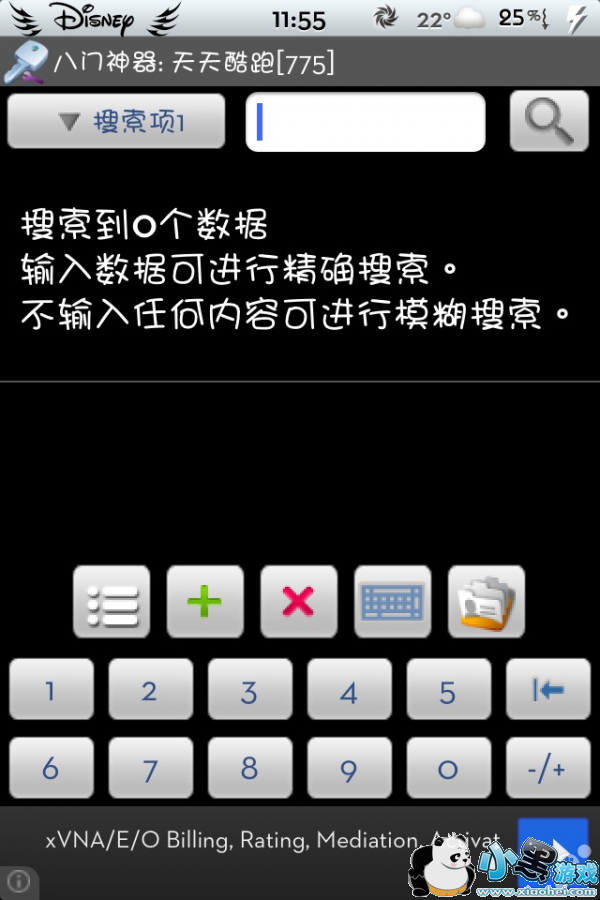
Task: Tap the green plus add button
Action: pyautogui.click(x=205, y=602)
